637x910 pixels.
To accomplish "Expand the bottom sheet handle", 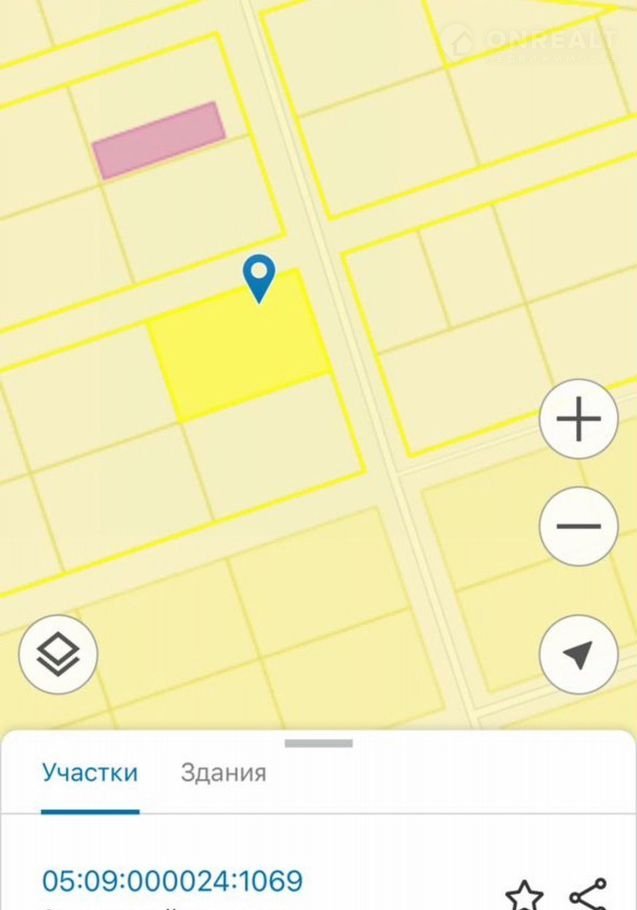I will [x=318, y=743].
